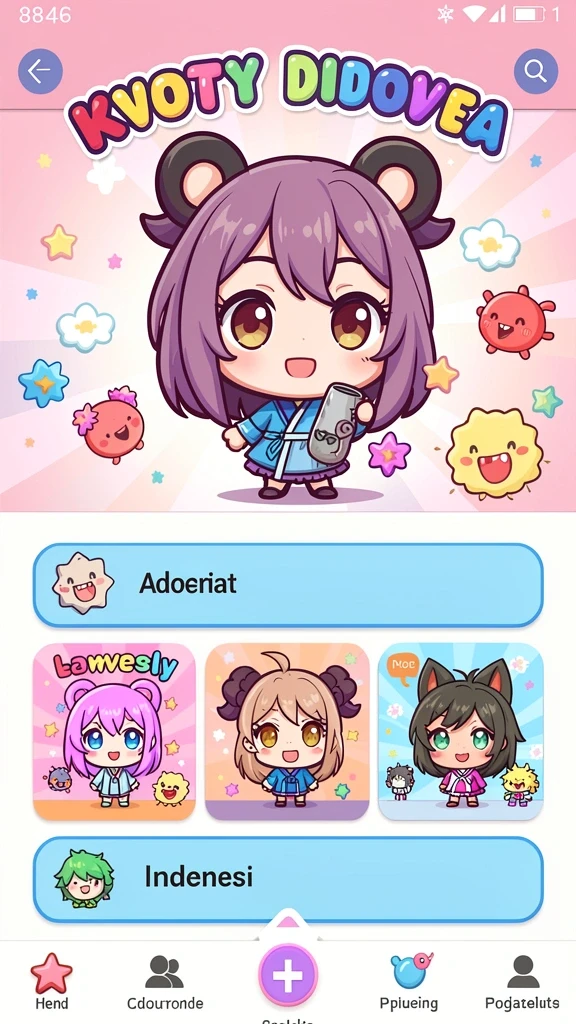Tap the purple plus button

pos(288,976)
